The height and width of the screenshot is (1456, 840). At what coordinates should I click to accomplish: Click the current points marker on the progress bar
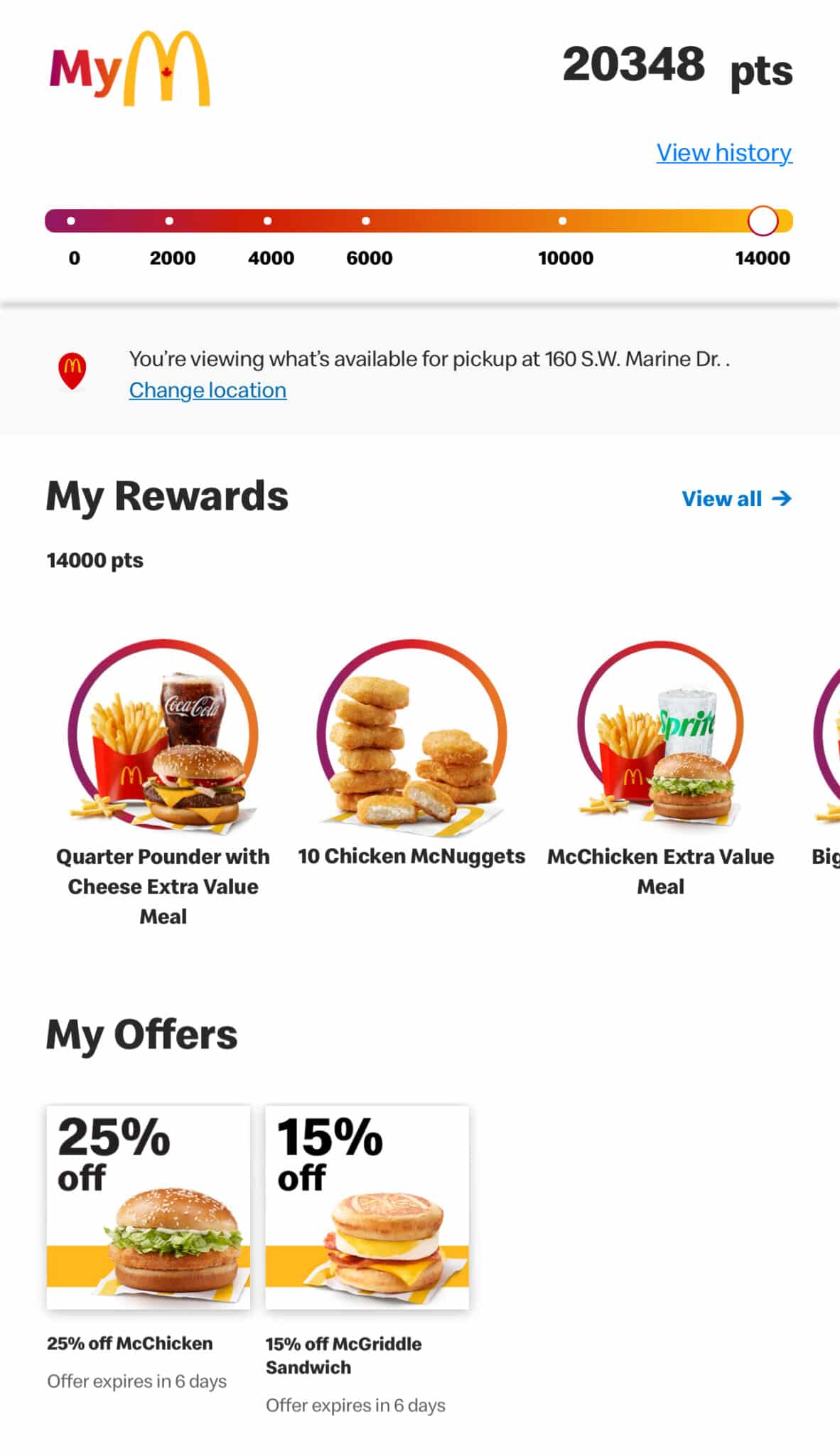(763, 220)
